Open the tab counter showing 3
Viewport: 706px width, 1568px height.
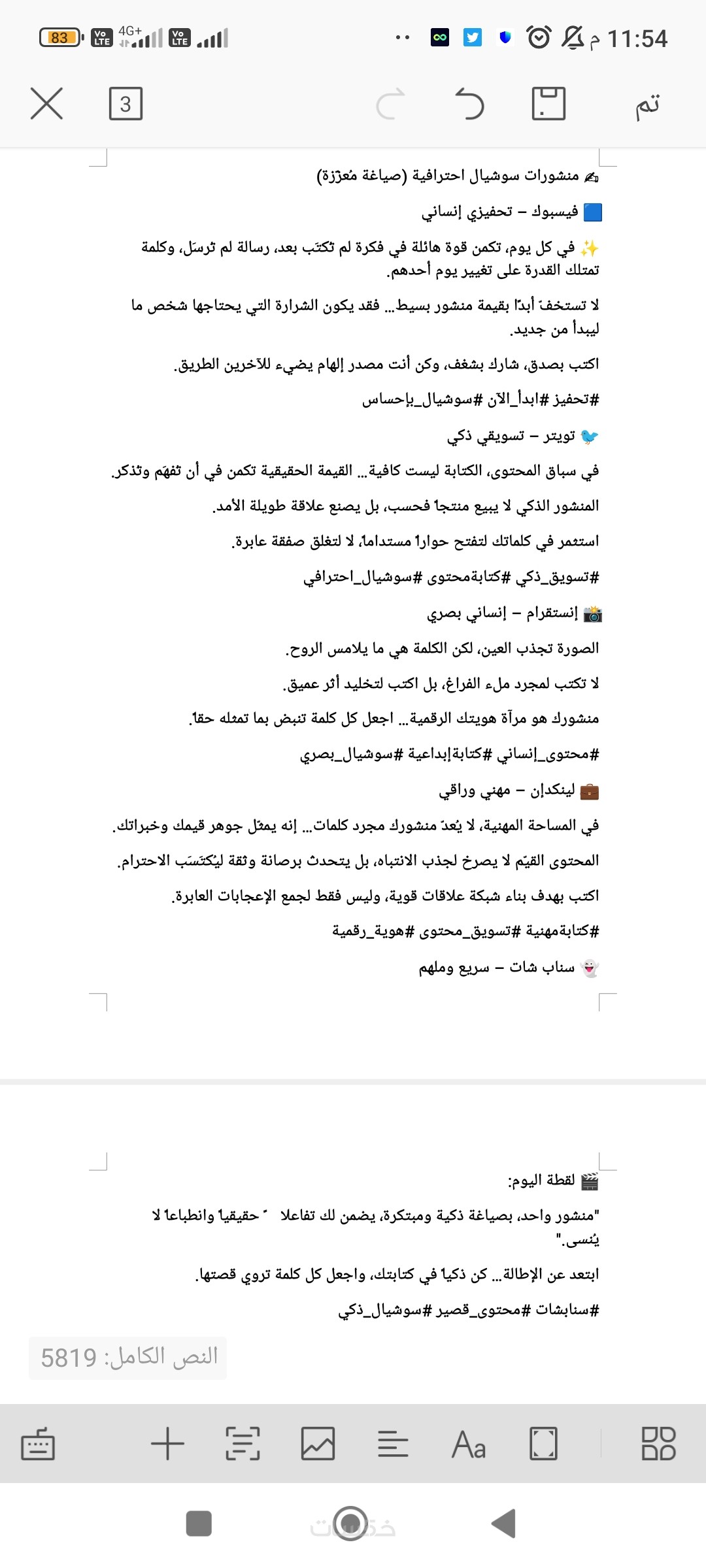[x=126, y=104]
